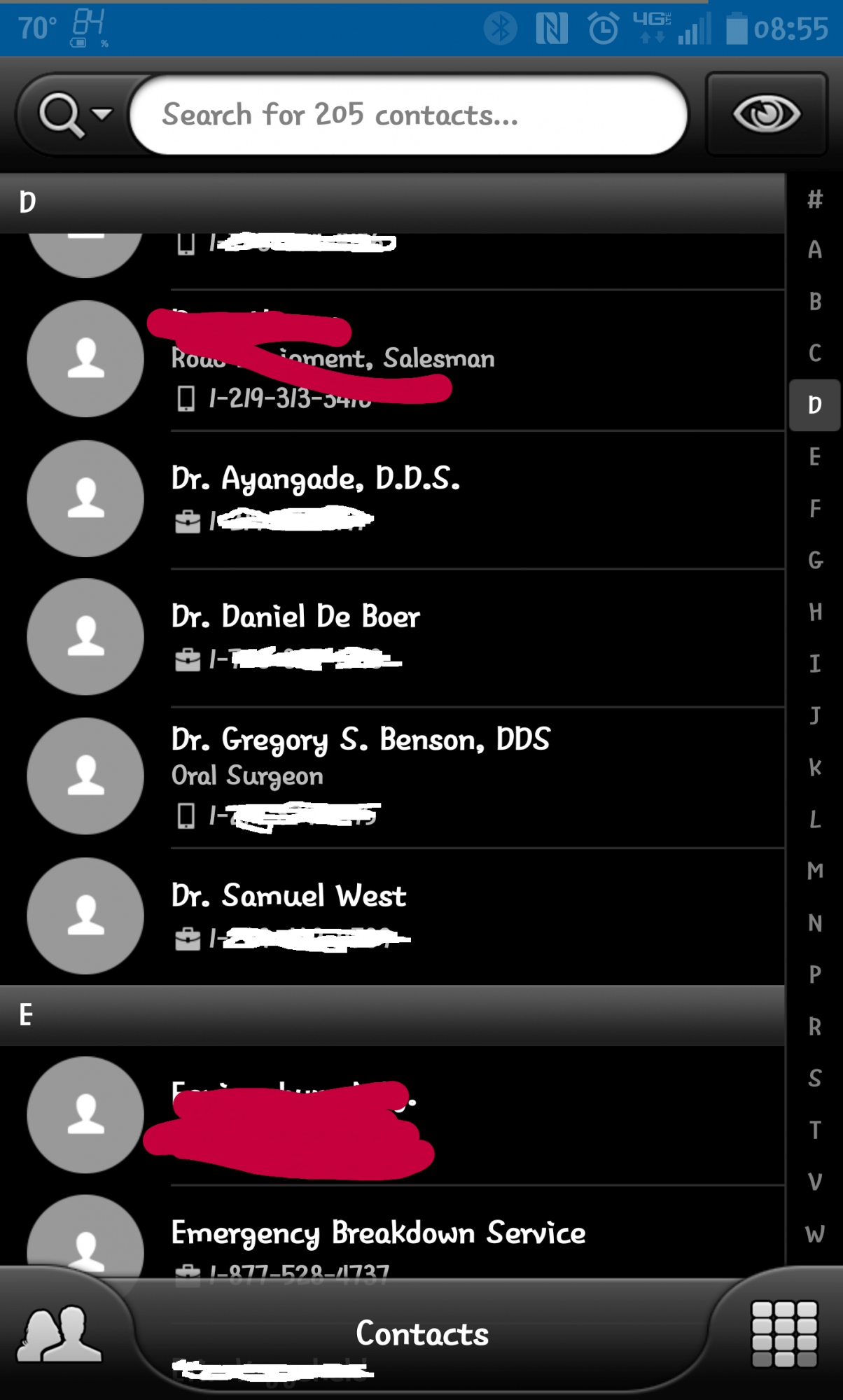Open the dial pad grid
Image resolution: width=843 pixels, height=1400 pixels.
(x=784, y=1333)
